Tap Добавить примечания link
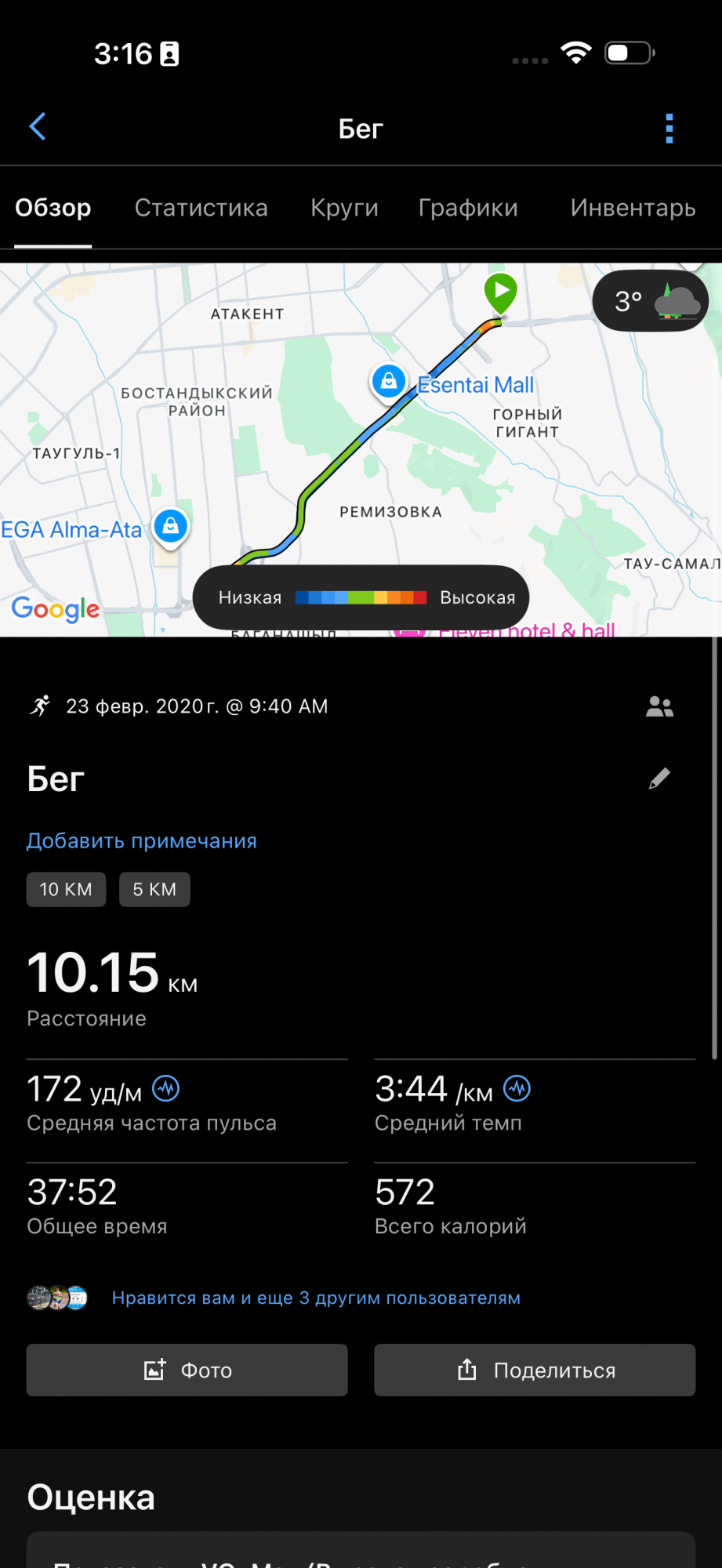This screenshot has width=722, height=1568. pos(142,841)
